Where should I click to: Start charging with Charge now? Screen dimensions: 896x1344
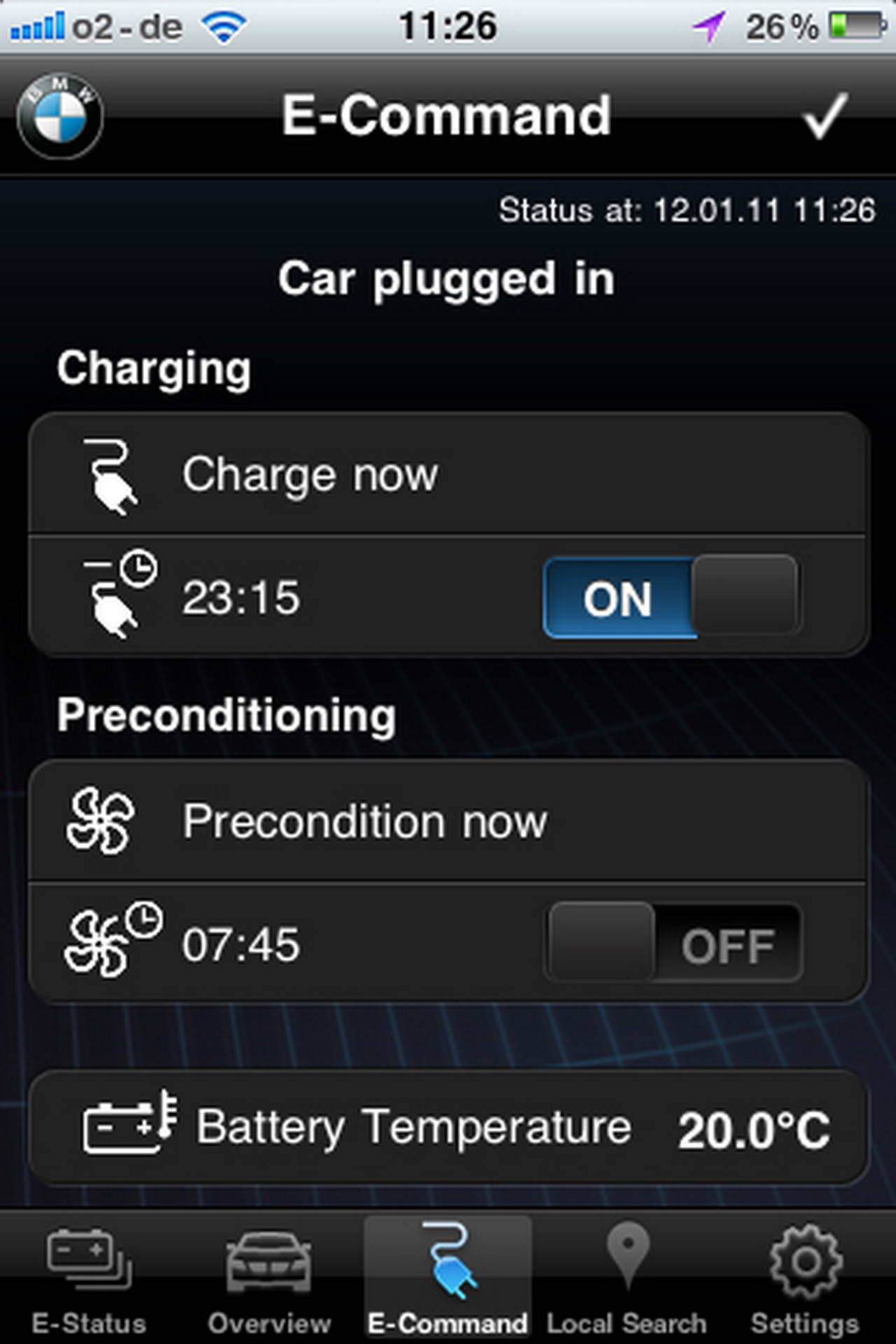[x=448, y=475]
